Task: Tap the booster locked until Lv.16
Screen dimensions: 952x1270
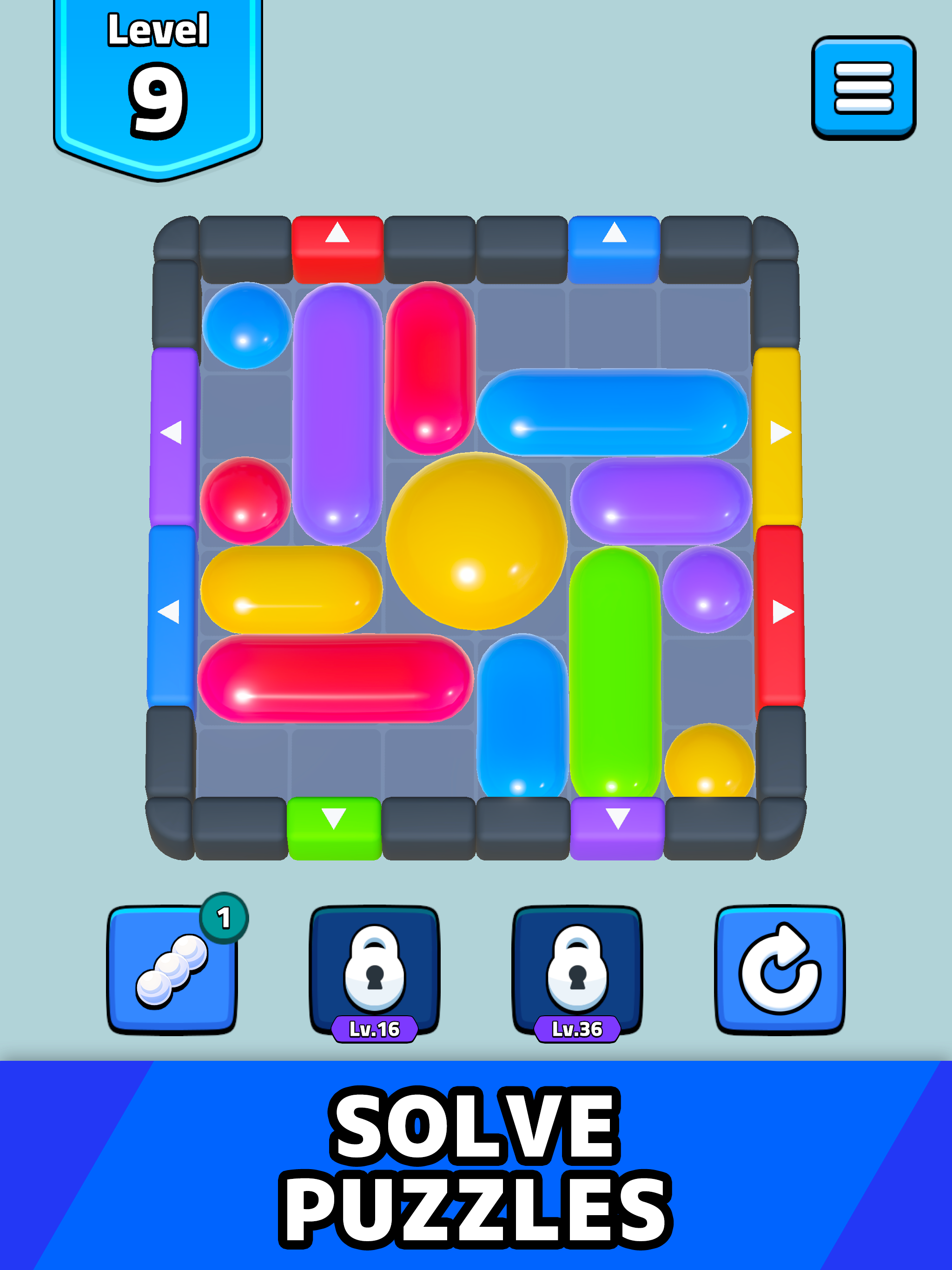Action: click(x=374, y=969)
